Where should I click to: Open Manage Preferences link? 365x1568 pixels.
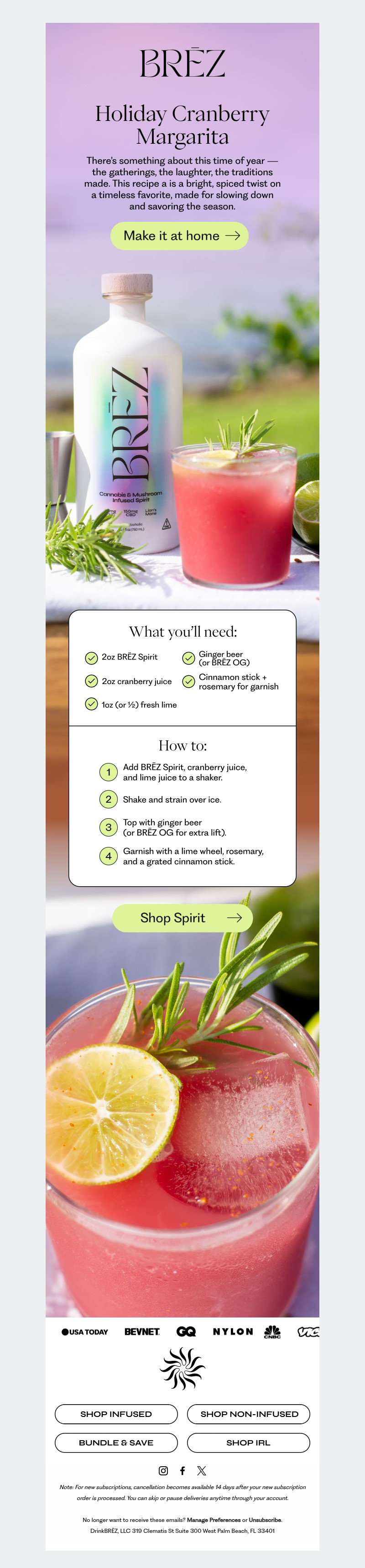(x=214, y=1520)
